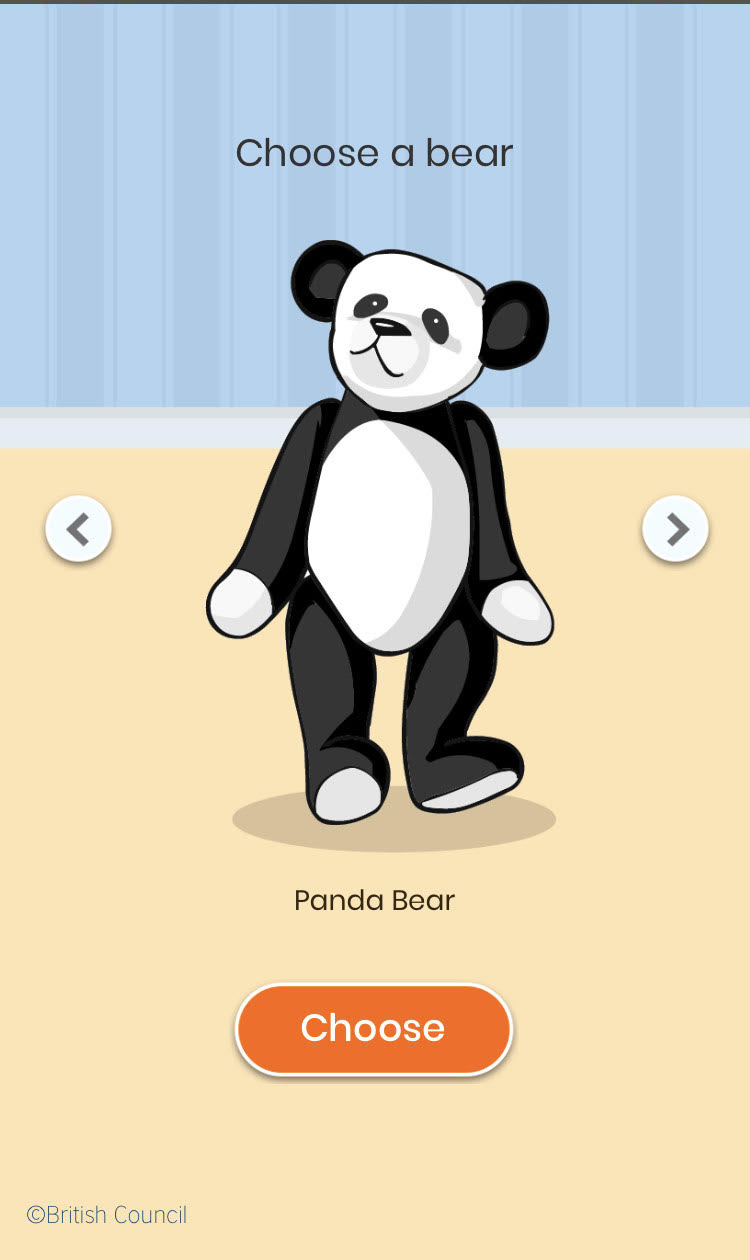This screenshot has width=750, height=1260.
Task: Show the previous bear with left arrow
Action: point(78,528)
